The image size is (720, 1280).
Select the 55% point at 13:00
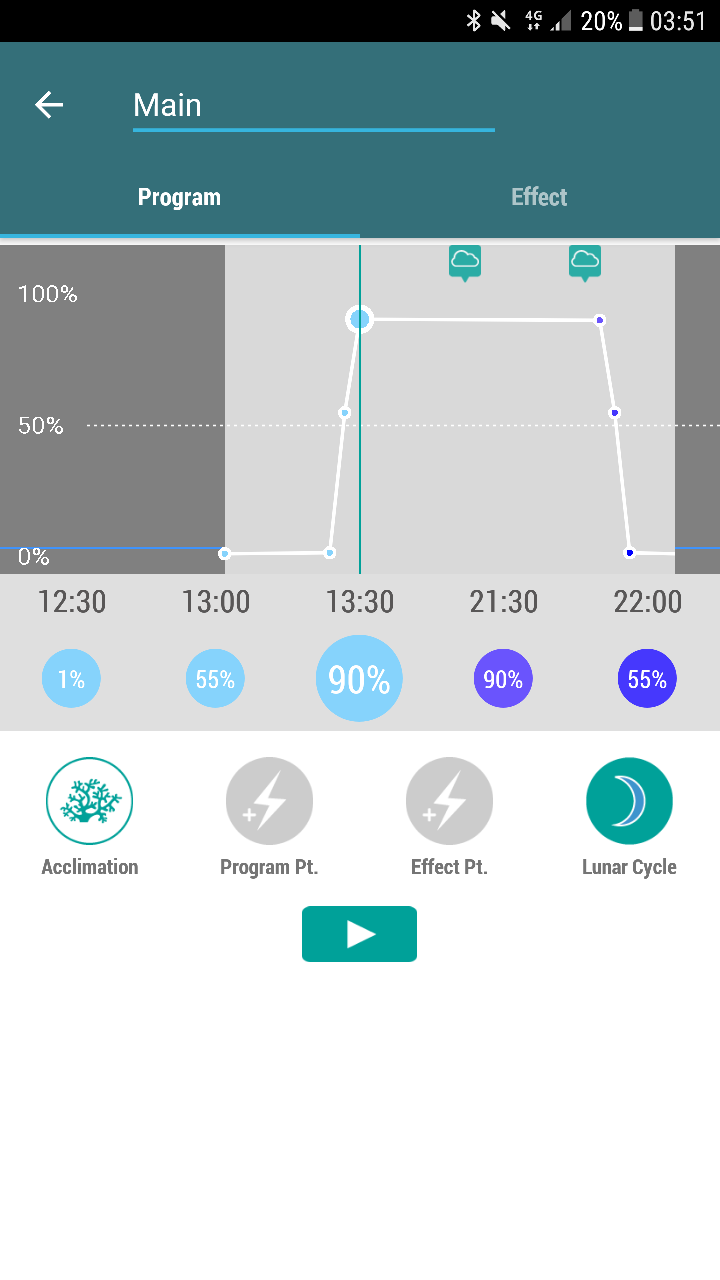[215, 679]
